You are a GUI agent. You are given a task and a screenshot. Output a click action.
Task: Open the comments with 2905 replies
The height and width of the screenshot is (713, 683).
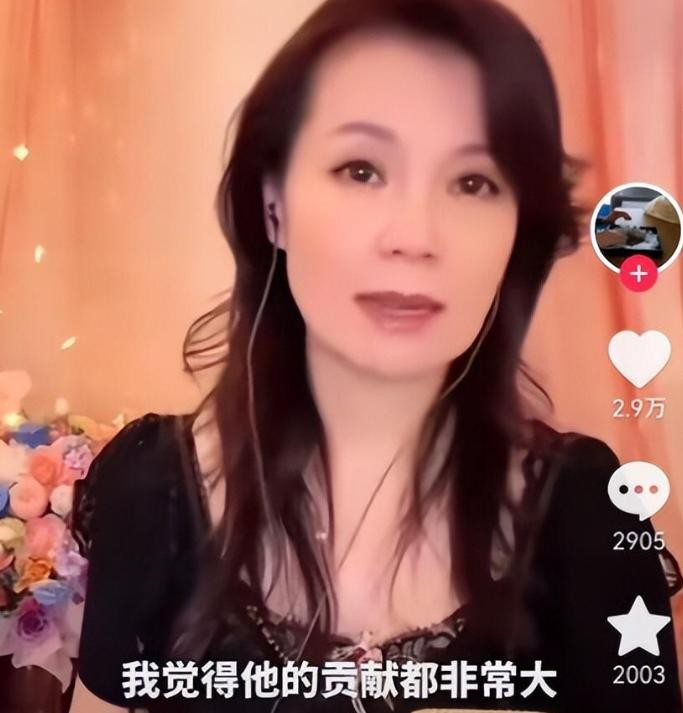[x=638, y=492]
